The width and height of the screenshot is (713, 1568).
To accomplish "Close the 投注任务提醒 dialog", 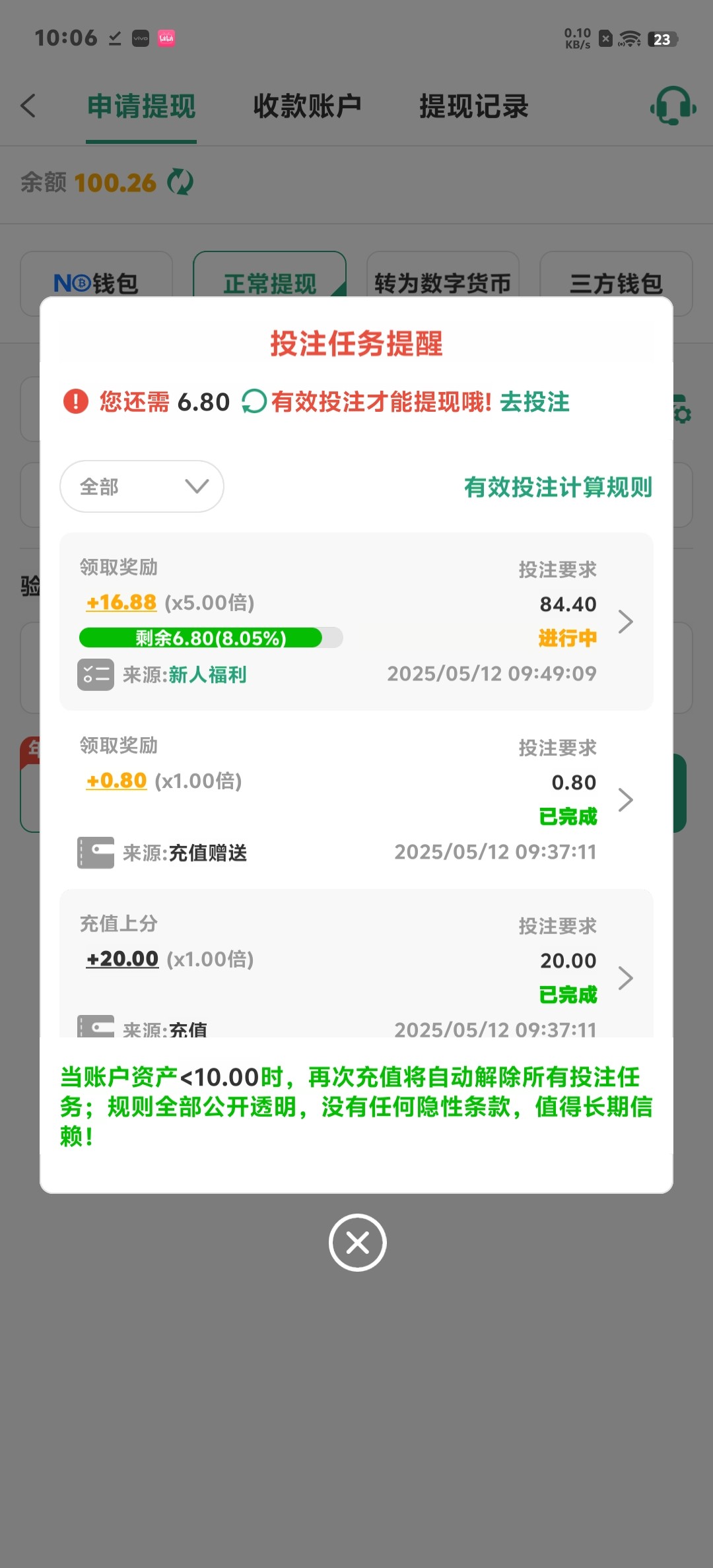I will point(357,1243).
